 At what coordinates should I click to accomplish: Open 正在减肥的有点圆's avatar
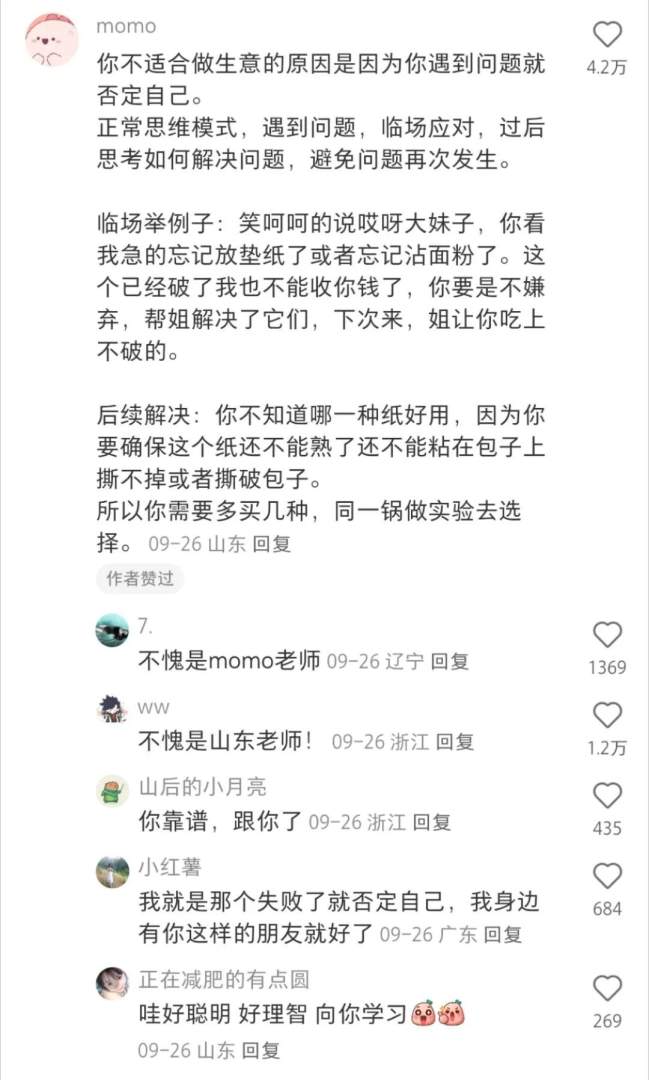112,983
